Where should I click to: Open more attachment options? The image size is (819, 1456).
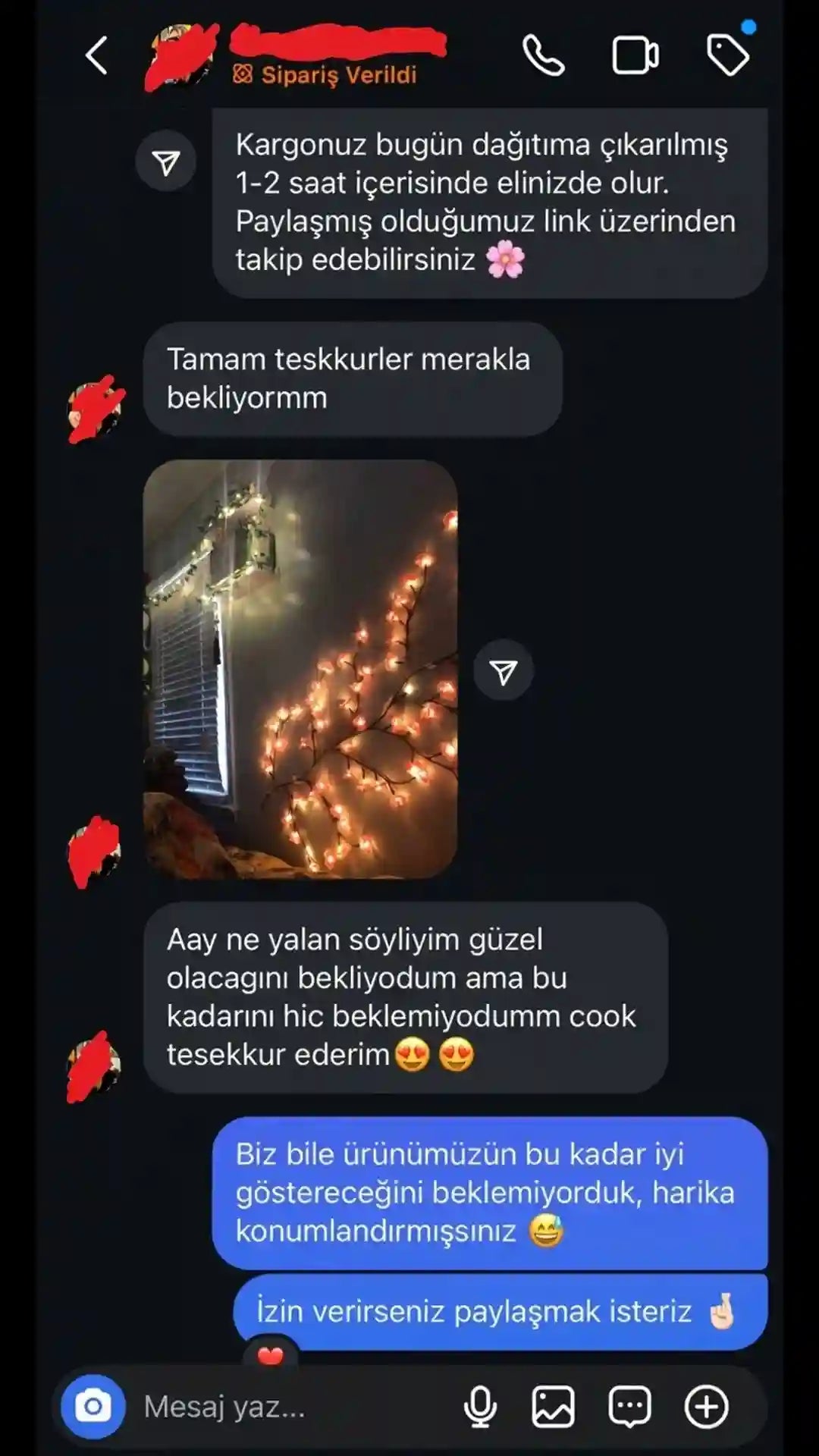click(706, 1407)
